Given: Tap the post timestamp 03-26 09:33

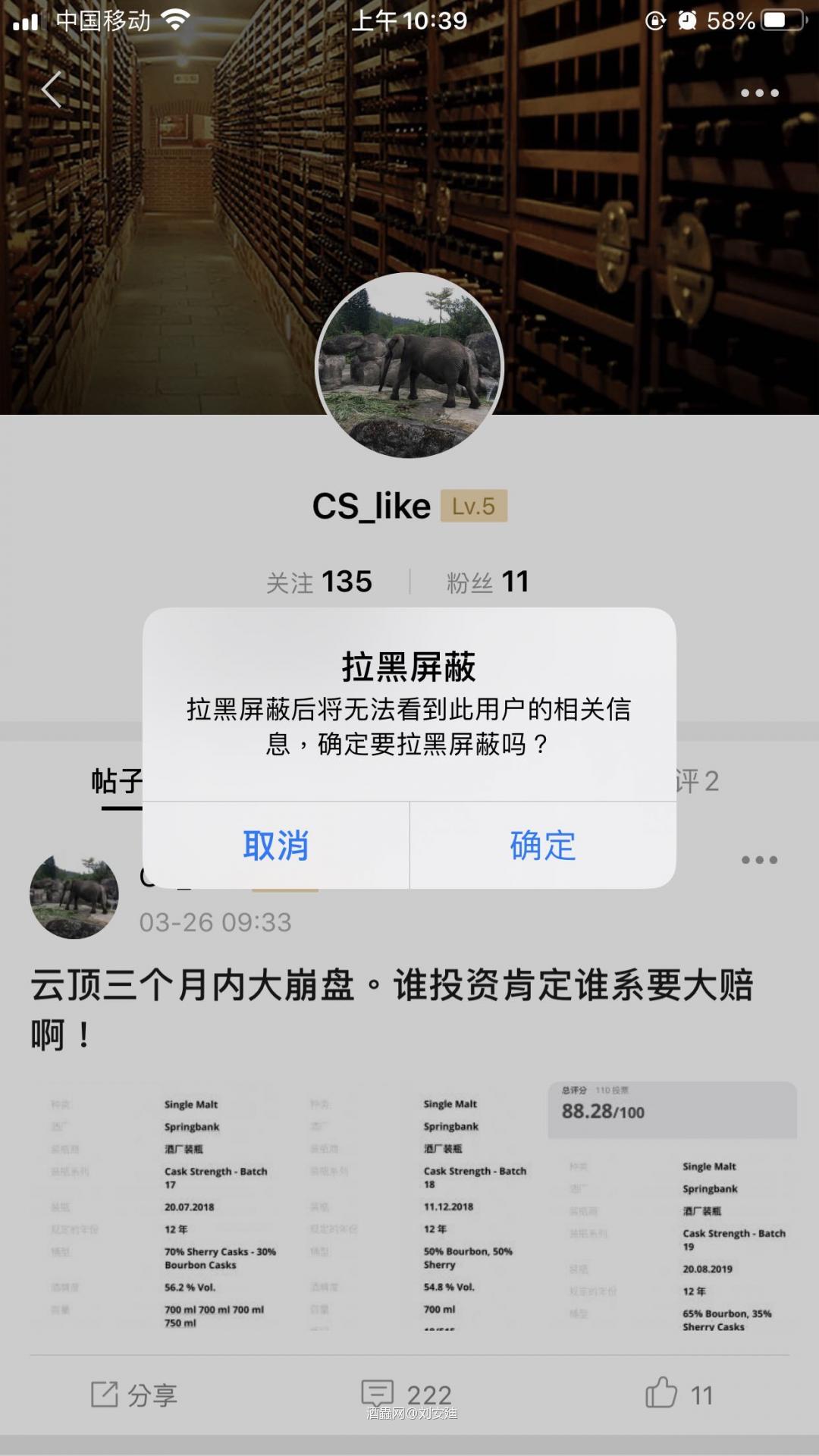Looking at the screenshot, I should 215,924.
